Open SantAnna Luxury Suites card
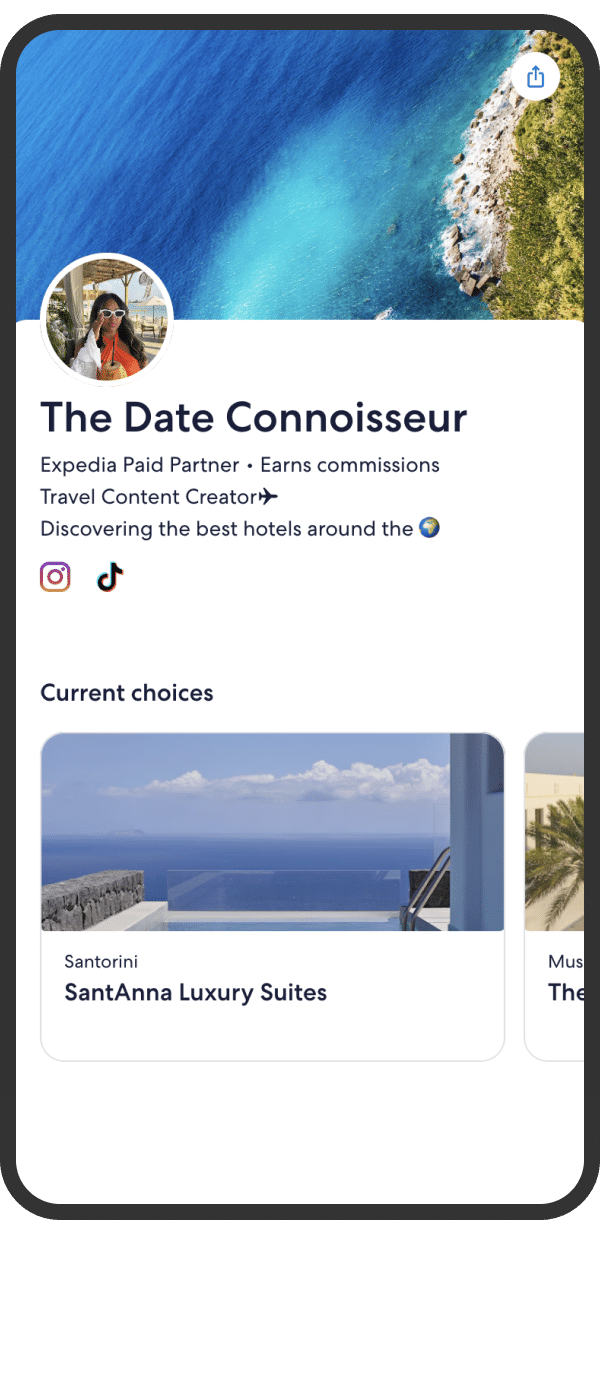The width and height of the screenshot is (600, 1400). tap(272, 895)
